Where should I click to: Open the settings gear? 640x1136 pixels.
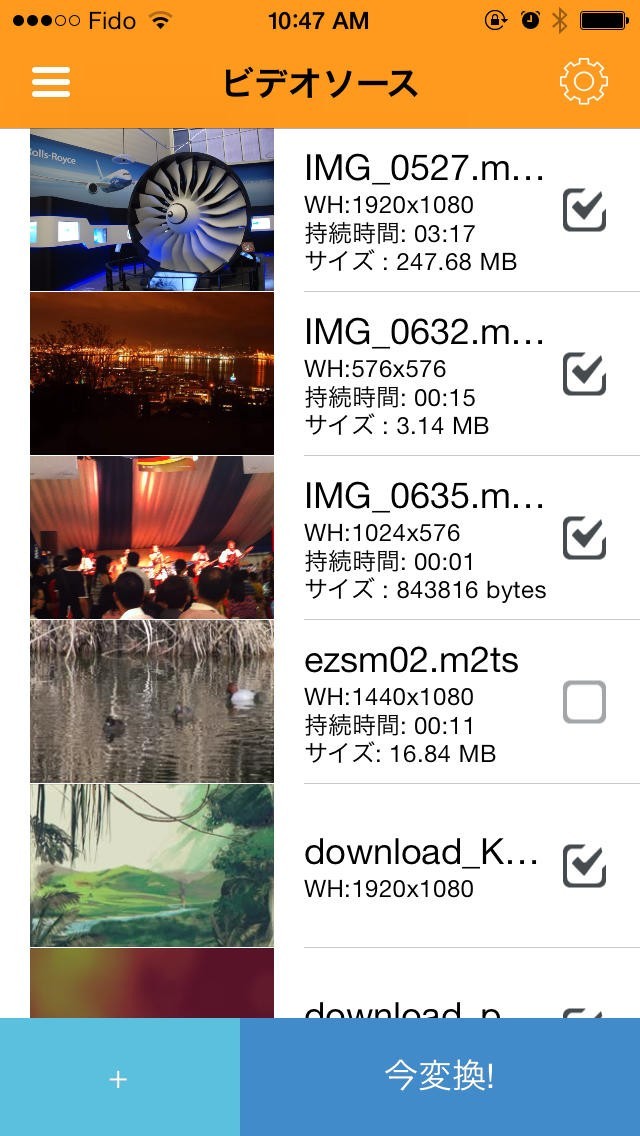(x=584, y=82)
